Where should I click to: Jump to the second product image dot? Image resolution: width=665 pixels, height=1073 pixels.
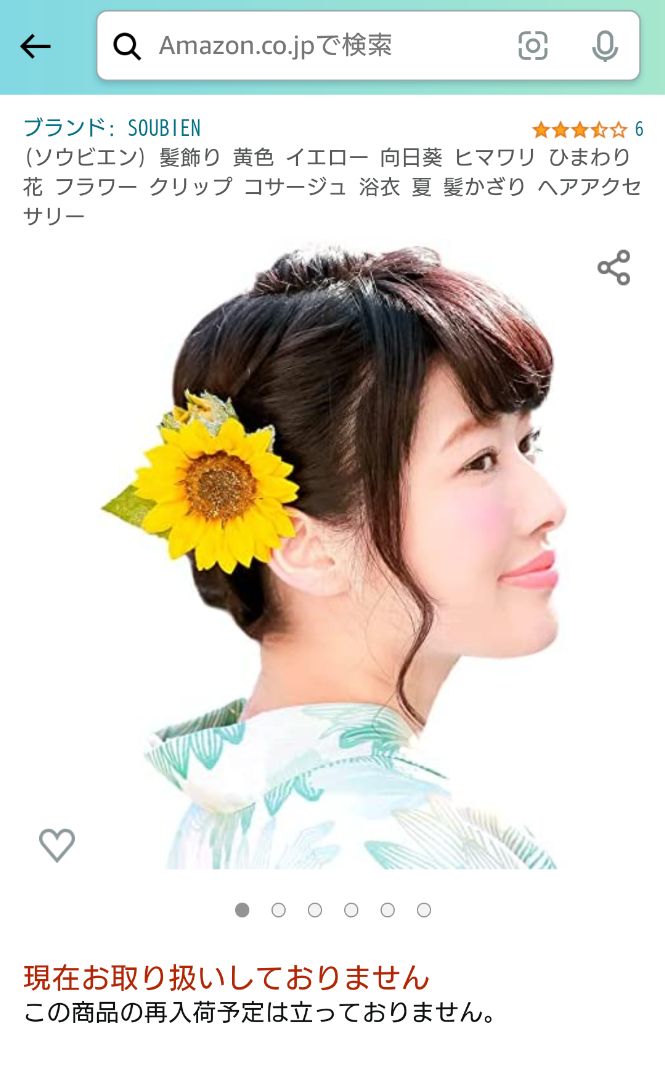279,910
